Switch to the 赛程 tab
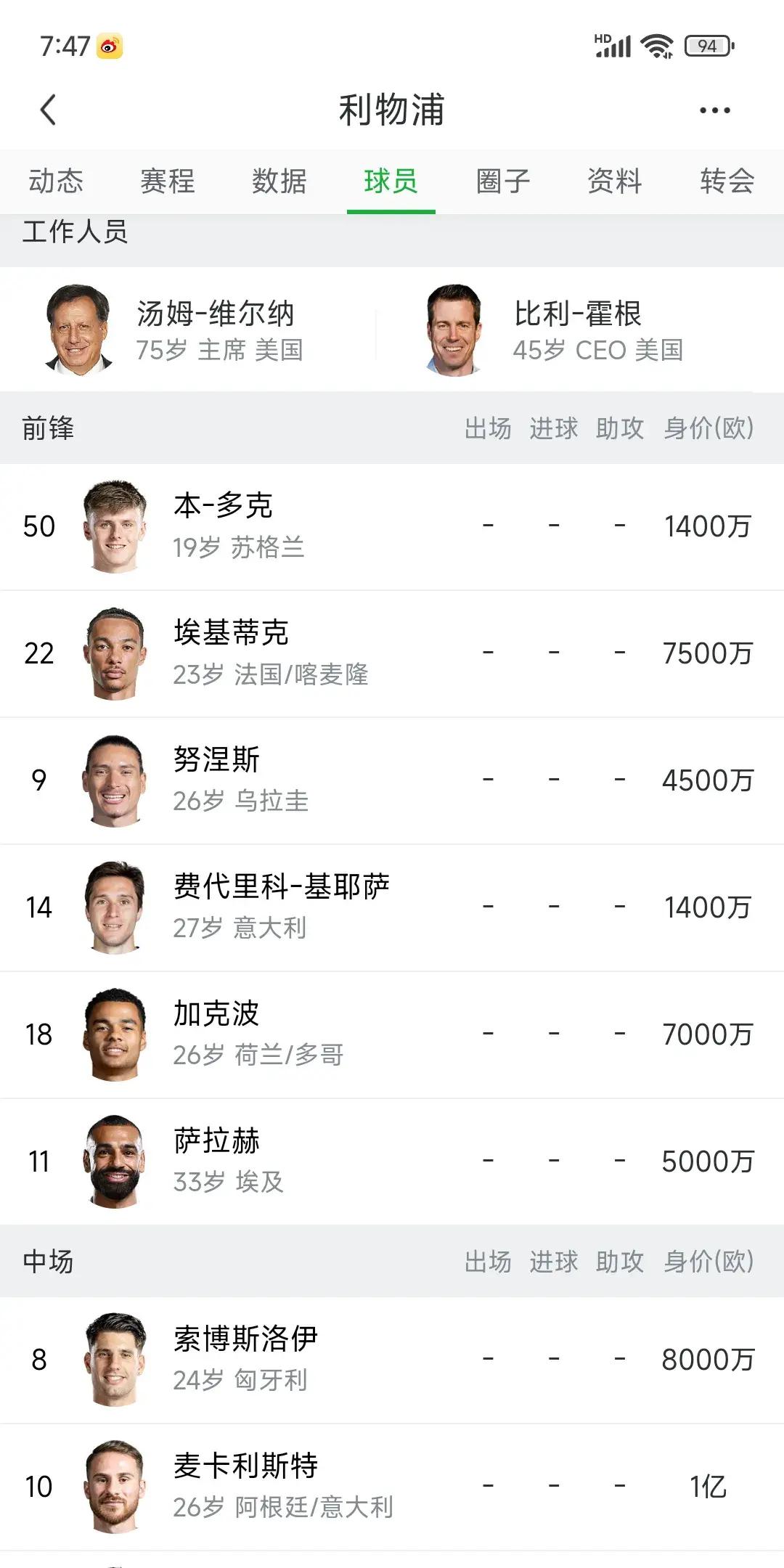784x1568 pixels. click(168, 182)
